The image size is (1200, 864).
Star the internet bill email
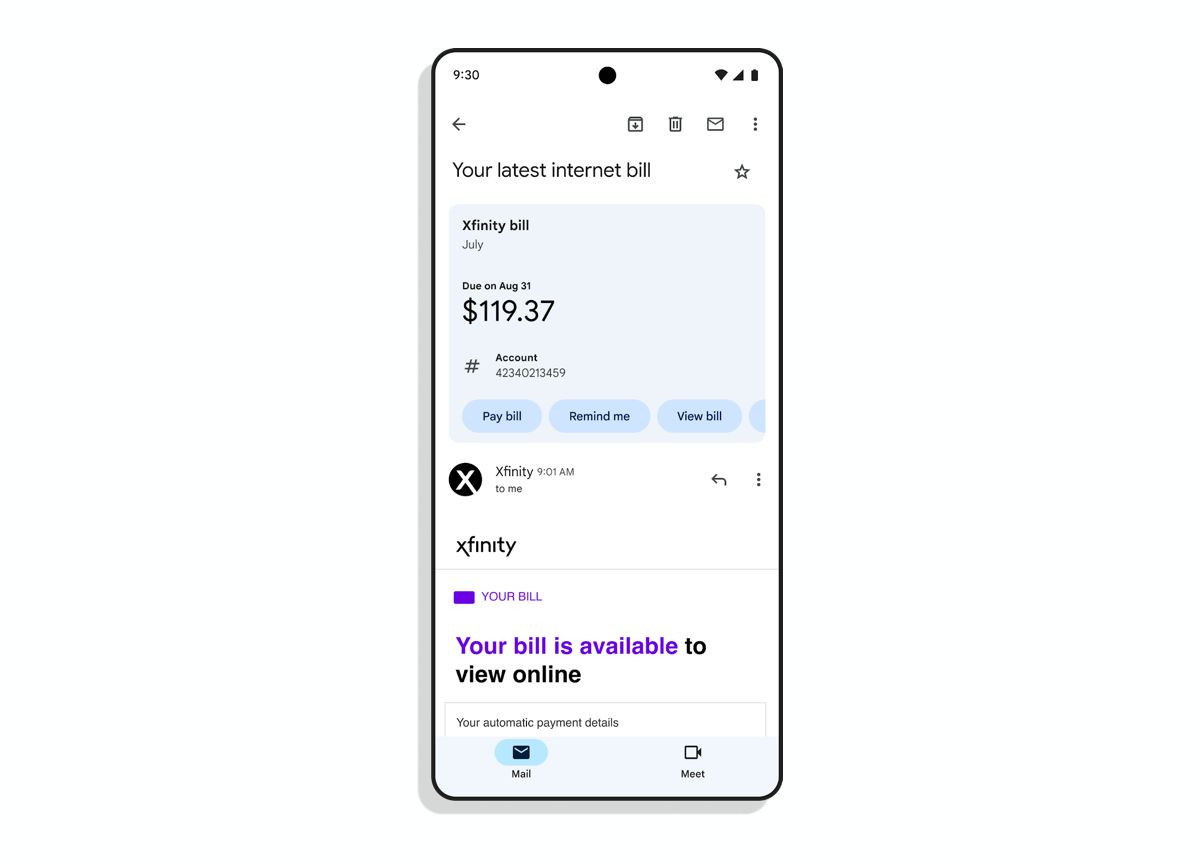pos(742,172)
